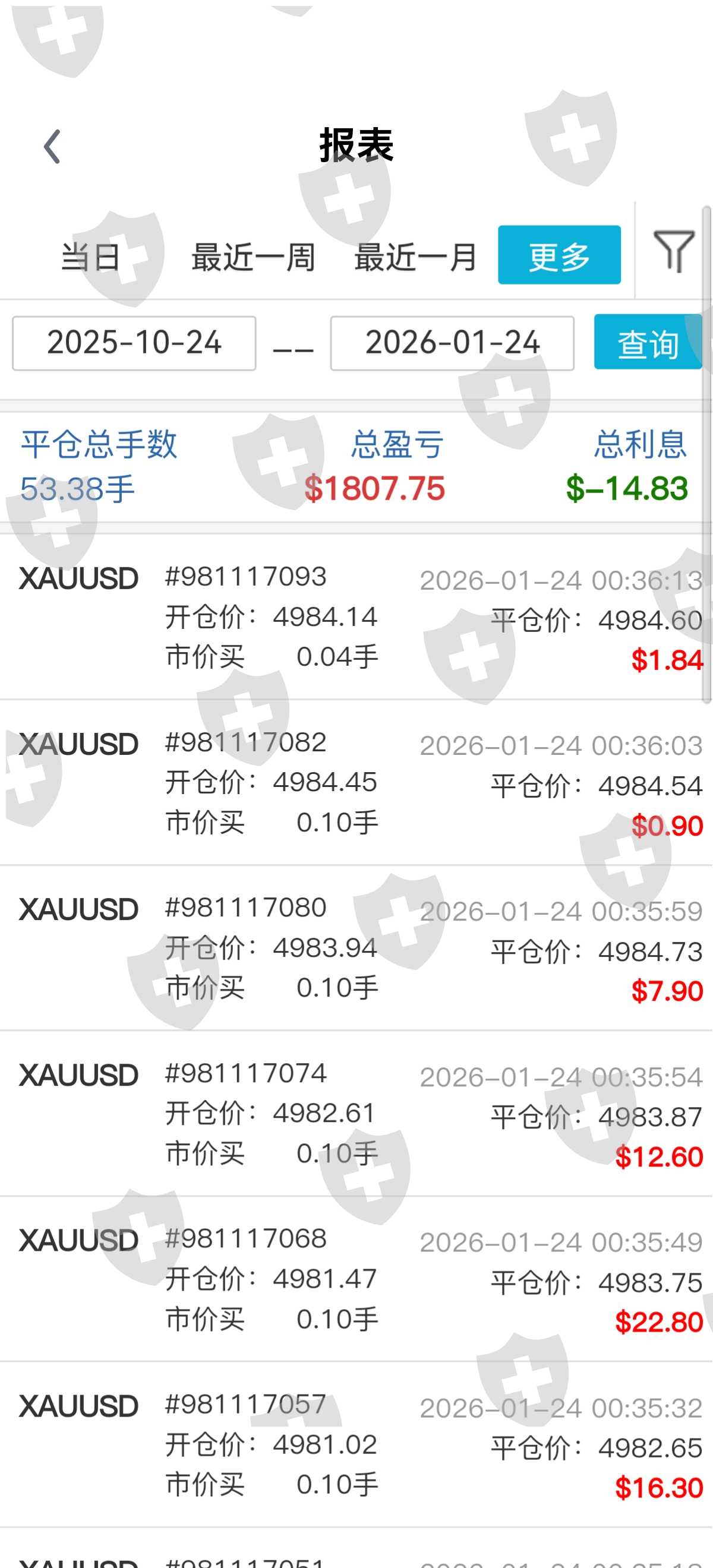This screenshot has width=713, height=1568.
Task: Switch to 最近一月 range
Action: [416, 256]
